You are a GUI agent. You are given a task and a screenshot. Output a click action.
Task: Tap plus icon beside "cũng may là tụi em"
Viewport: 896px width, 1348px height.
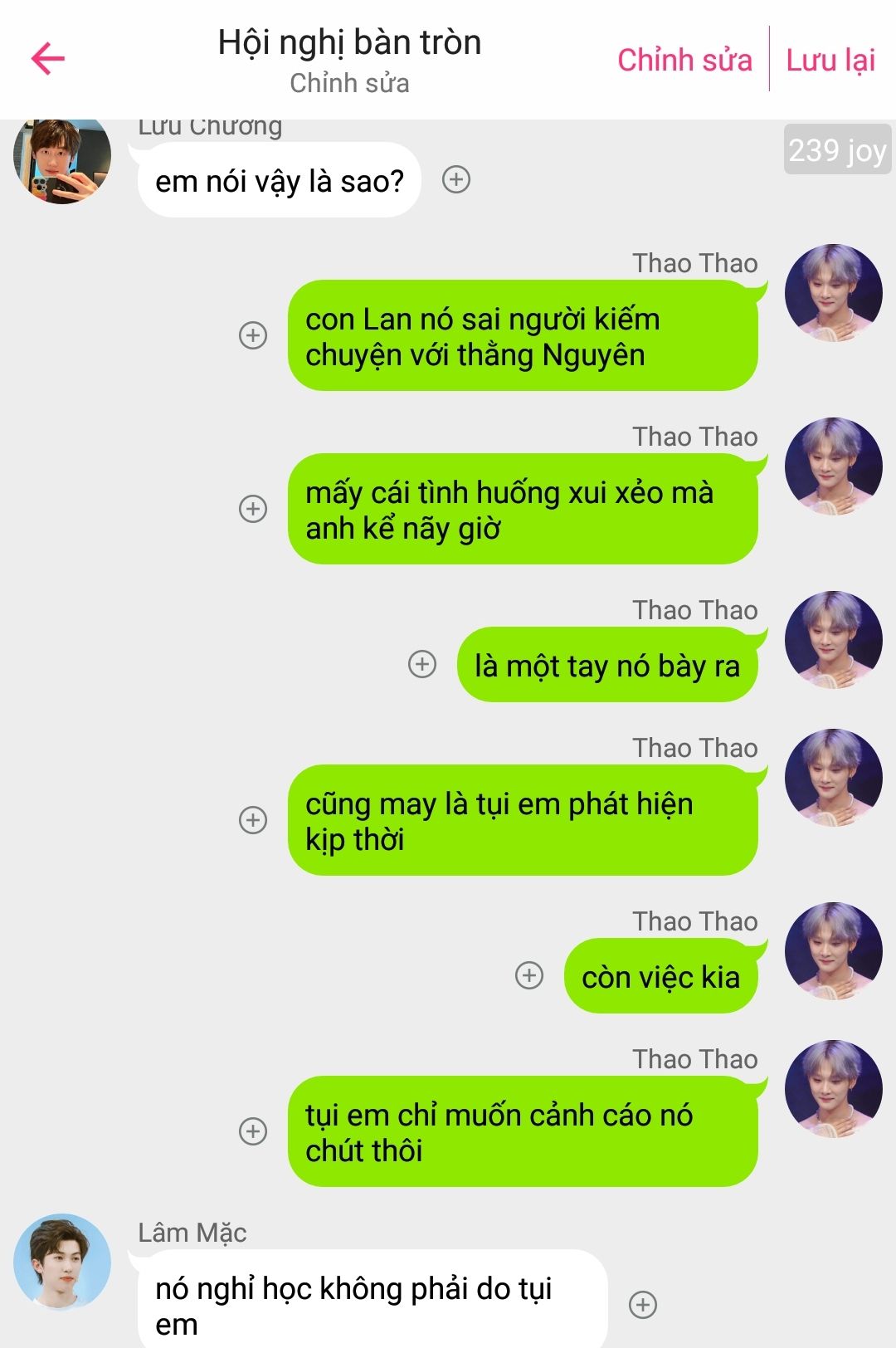point(253,820)
